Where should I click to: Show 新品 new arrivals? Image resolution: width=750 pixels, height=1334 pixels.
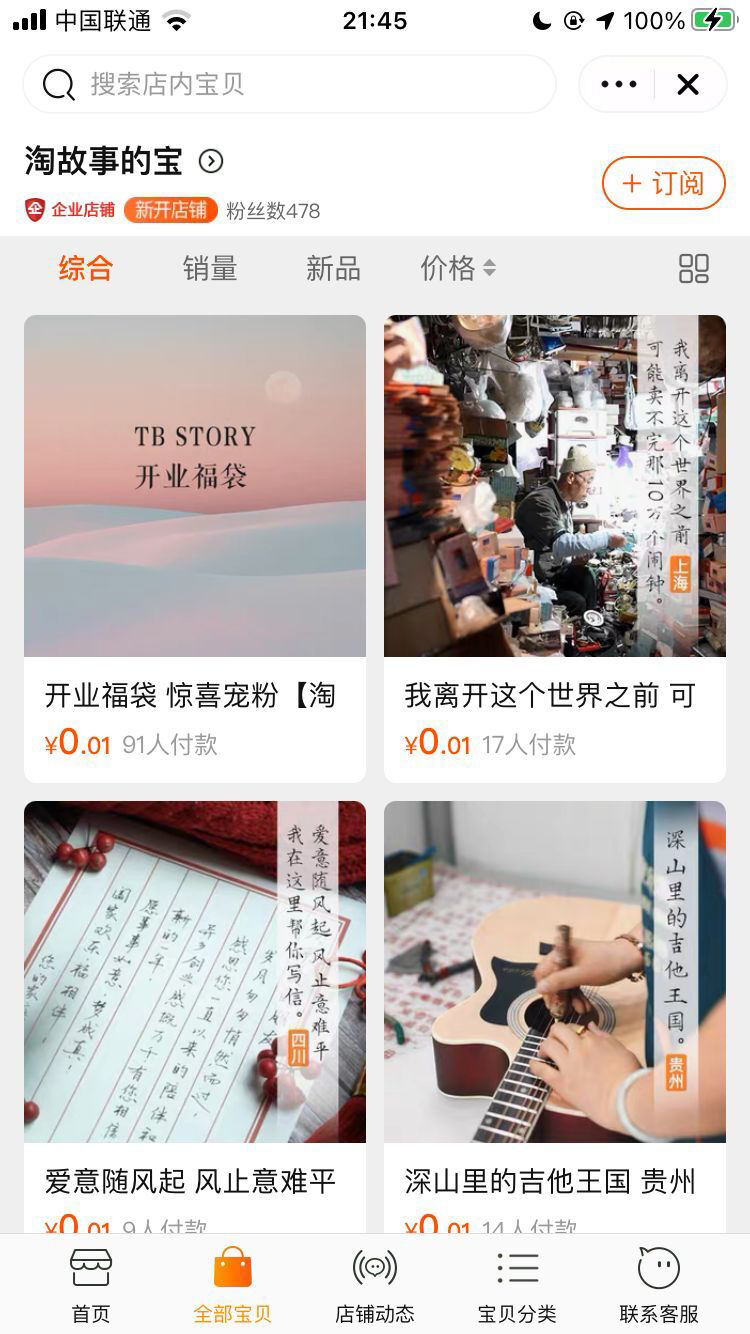[333, 268]
